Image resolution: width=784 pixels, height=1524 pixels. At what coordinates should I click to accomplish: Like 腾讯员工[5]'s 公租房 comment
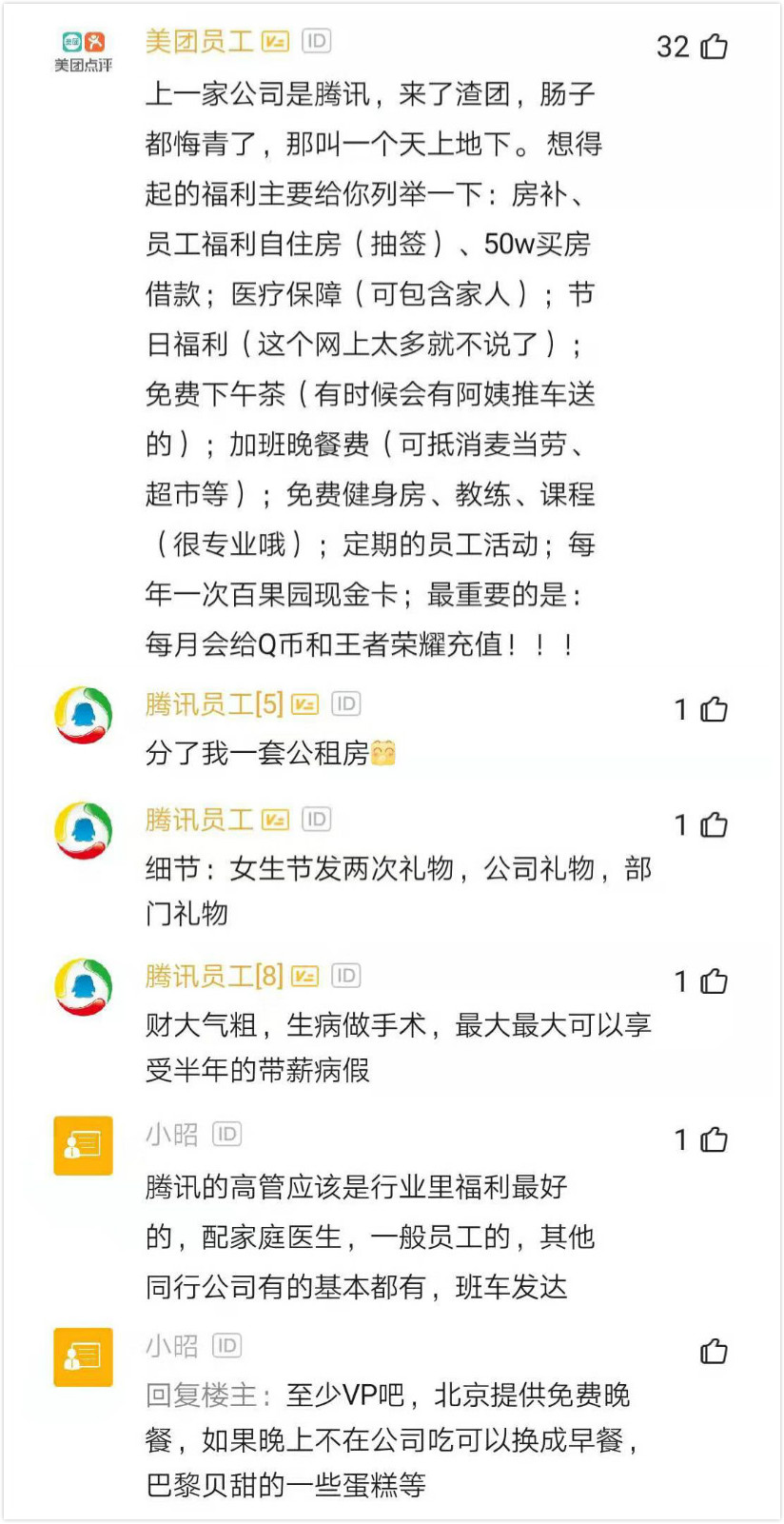point(714,709)
